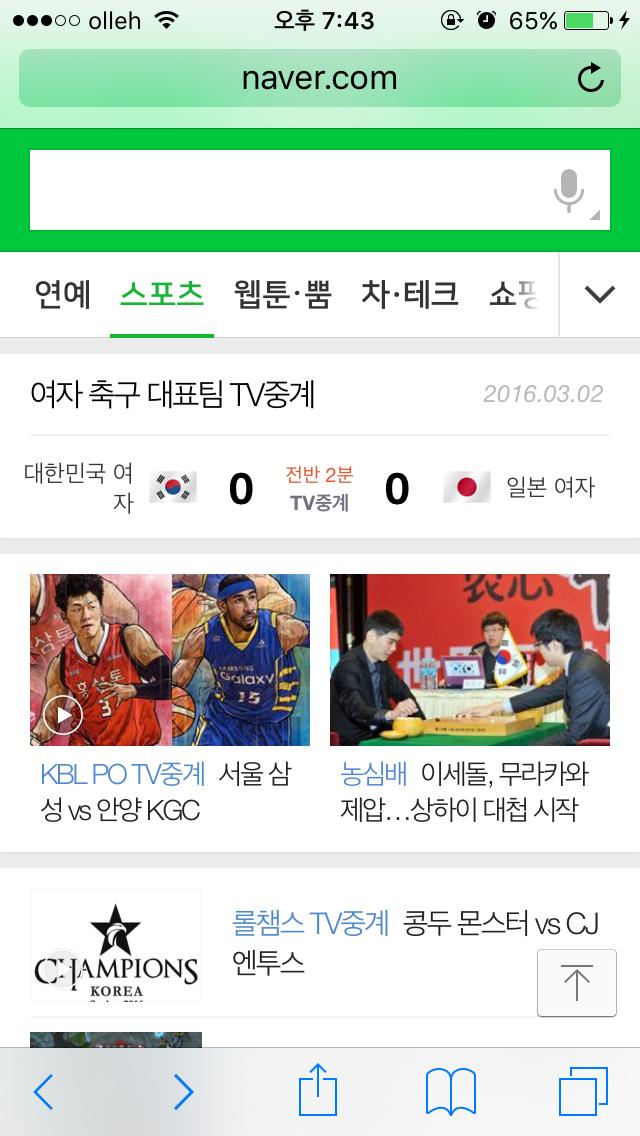Viewport: 640px width, 1136px height.
Task: Show open Safari tabs
Action: 583,1092
